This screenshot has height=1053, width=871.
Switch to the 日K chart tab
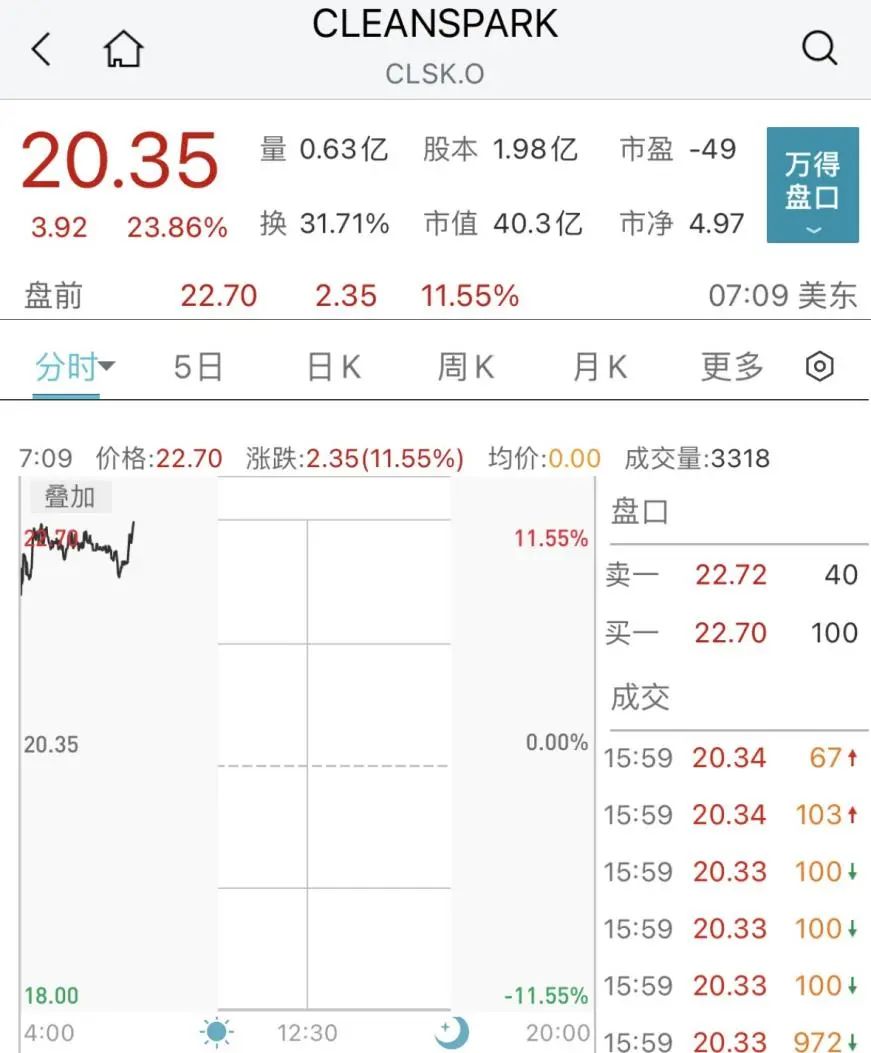(333, 367)
